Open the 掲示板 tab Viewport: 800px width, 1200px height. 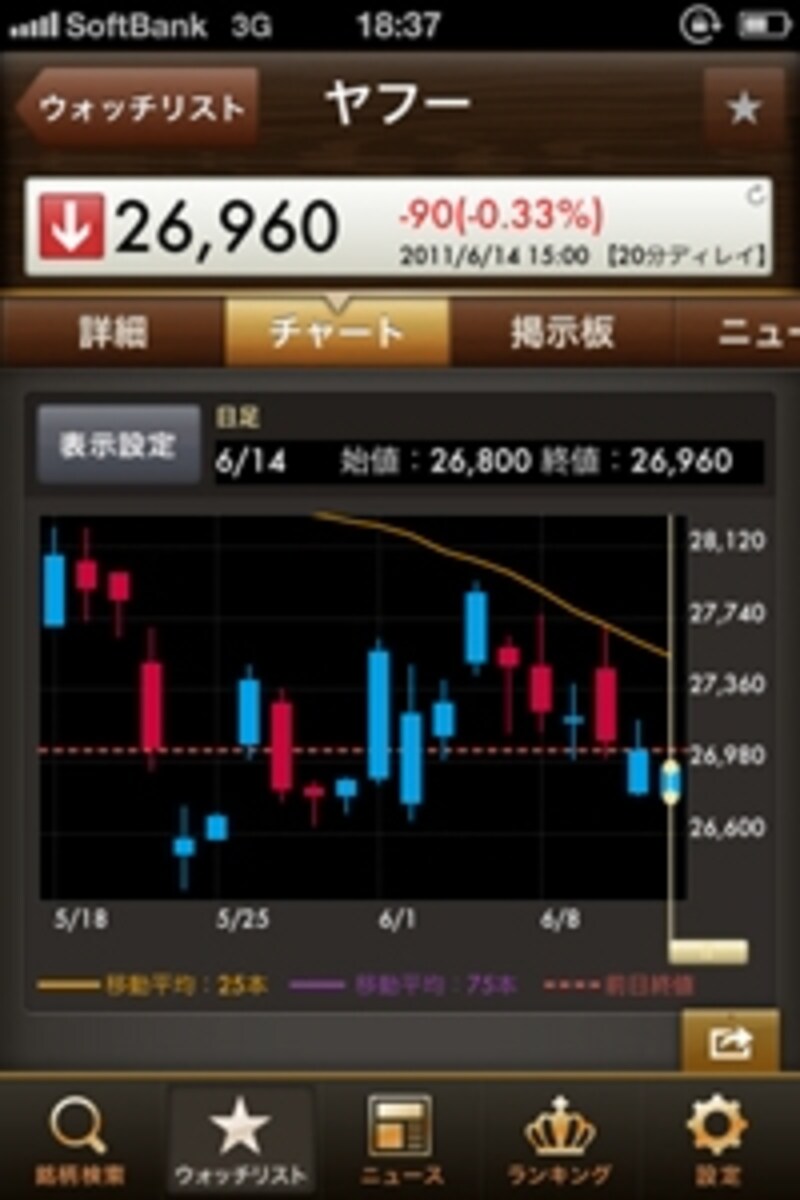[x=560, y=333]
